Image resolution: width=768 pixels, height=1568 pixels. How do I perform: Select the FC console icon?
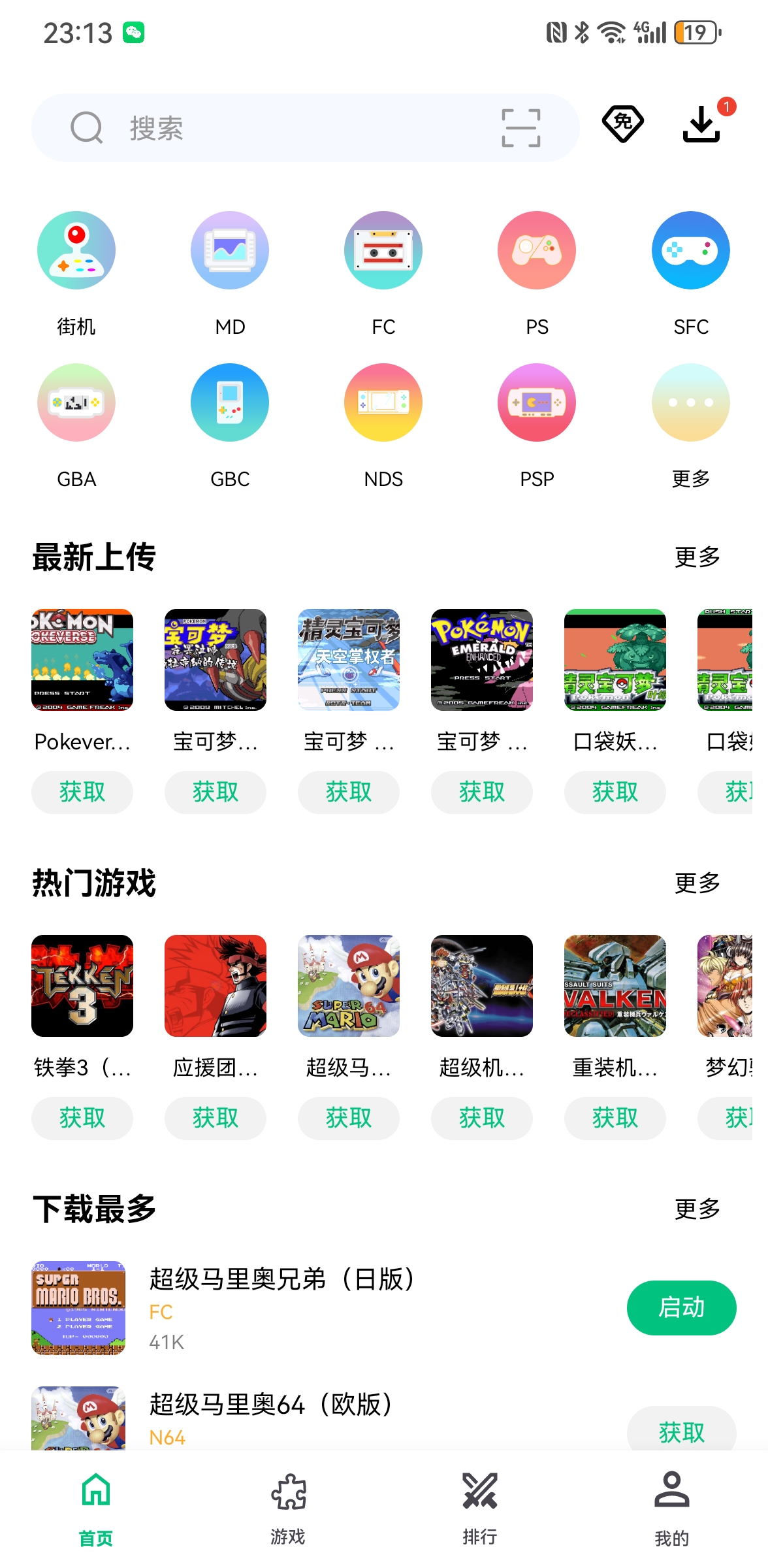(x=383, y=251)
